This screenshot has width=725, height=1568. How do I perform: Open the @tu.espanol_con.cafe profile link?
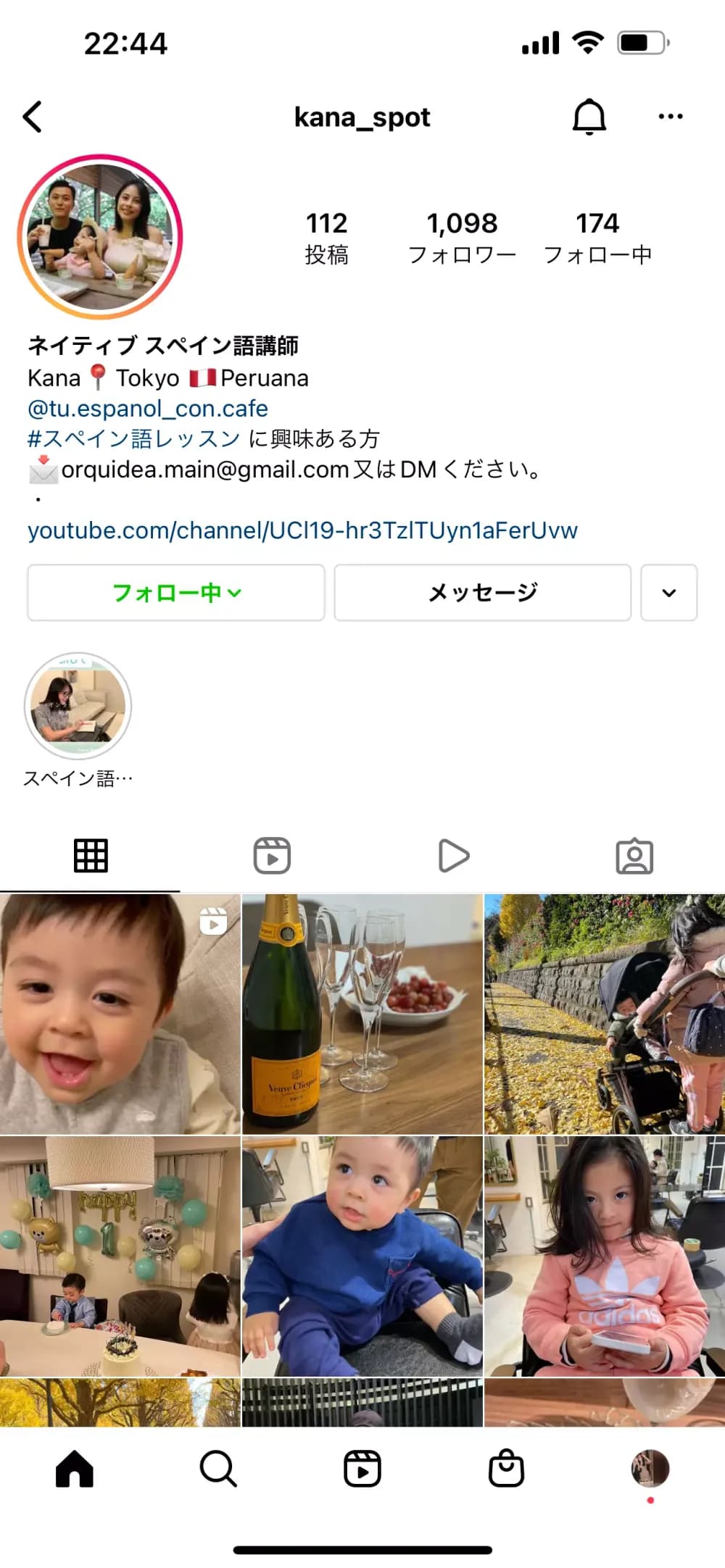point(148,409)
